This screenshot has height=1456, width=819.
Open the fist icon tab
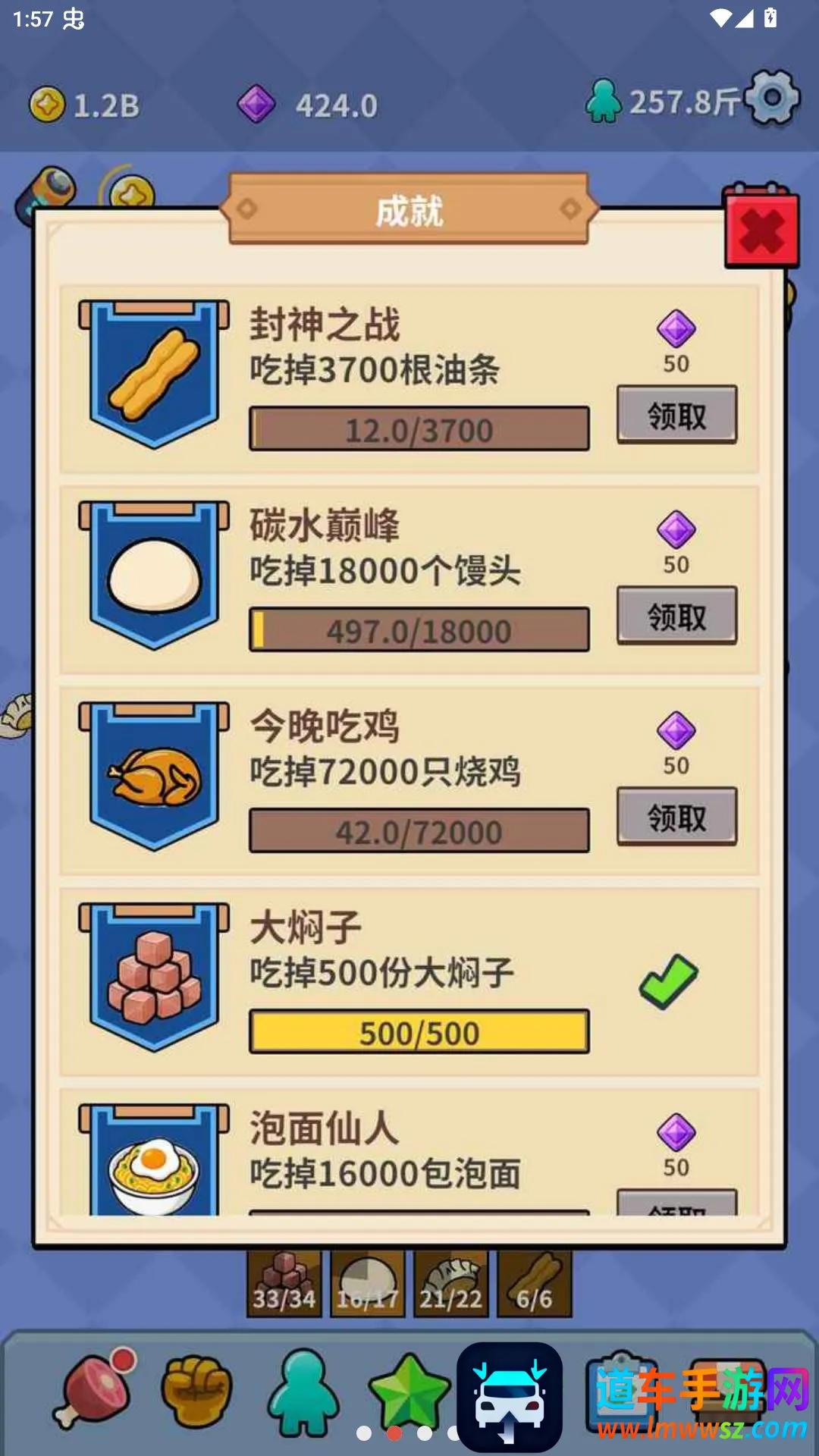(197, 1392)
